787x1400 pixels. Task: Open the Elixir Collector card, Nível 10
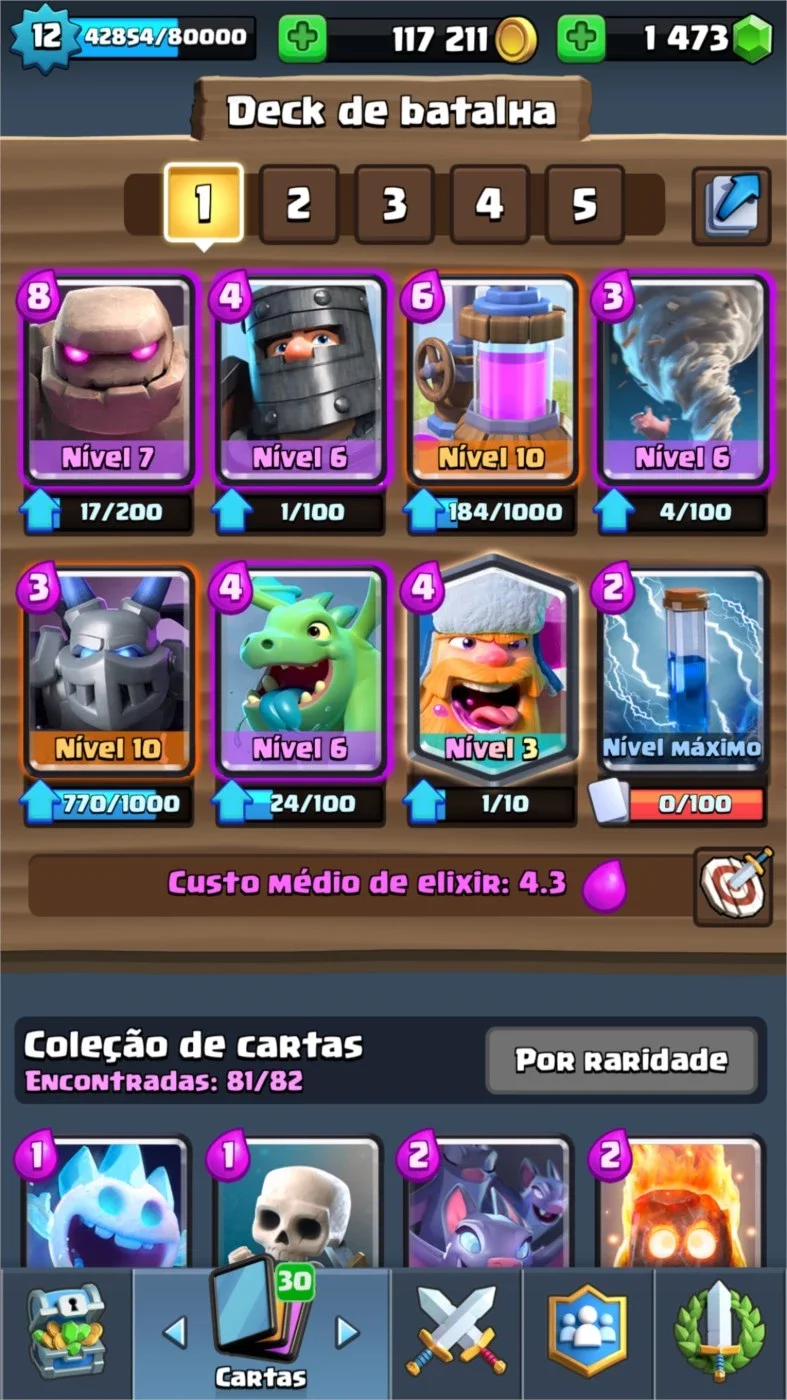[491, 382]
